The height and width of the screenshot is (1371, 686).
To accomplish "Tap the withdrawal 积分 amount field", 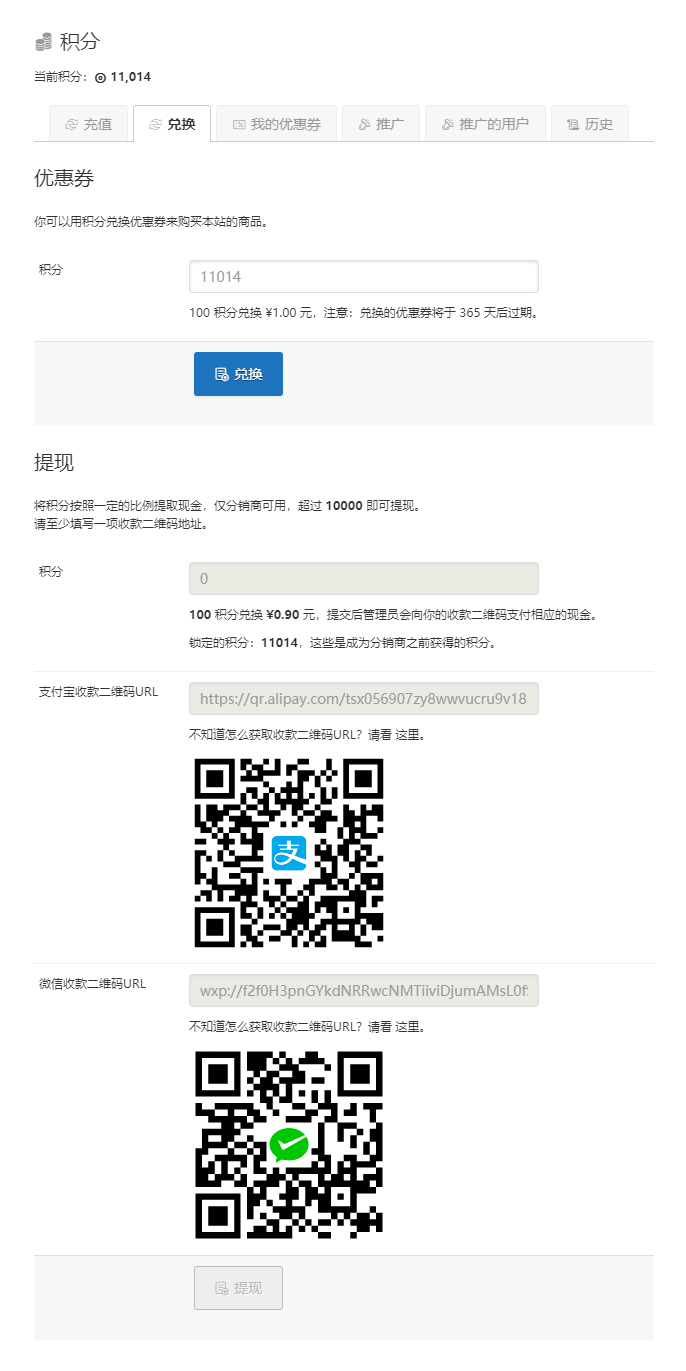I will click(x=363, y=579).
